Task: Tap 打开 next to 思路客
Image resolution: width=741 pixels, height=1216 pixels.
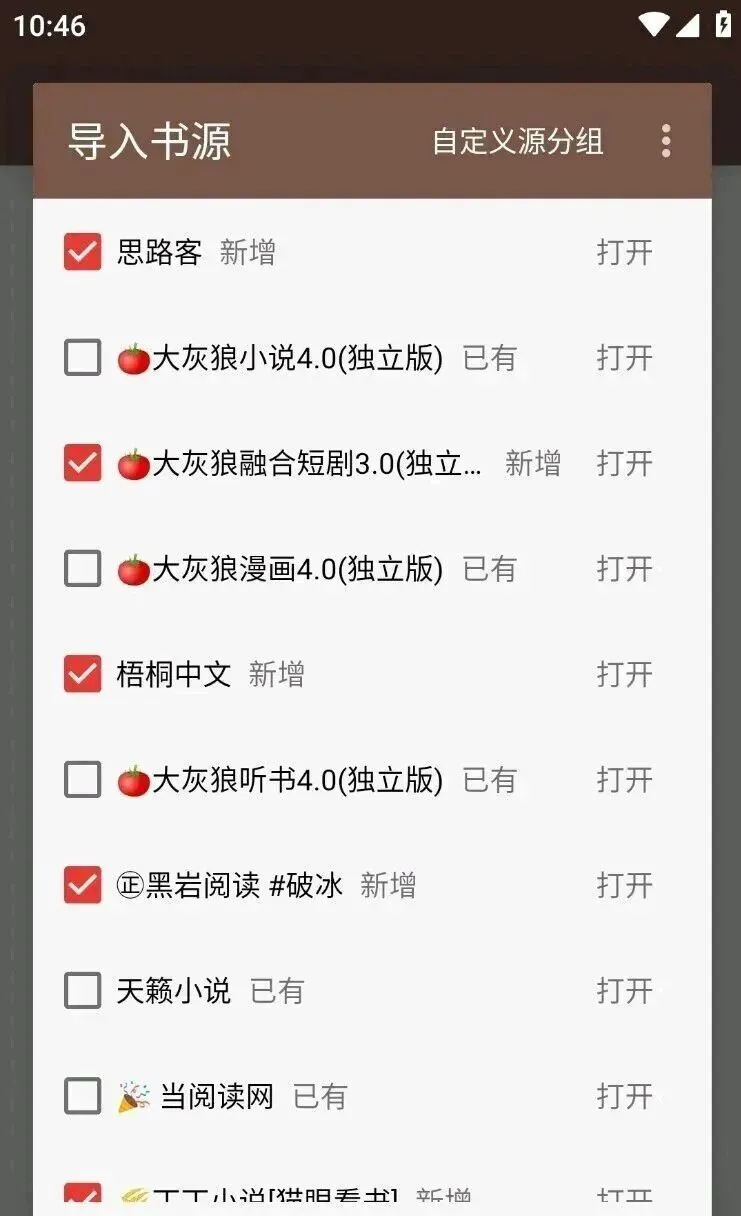Action: 625,252
